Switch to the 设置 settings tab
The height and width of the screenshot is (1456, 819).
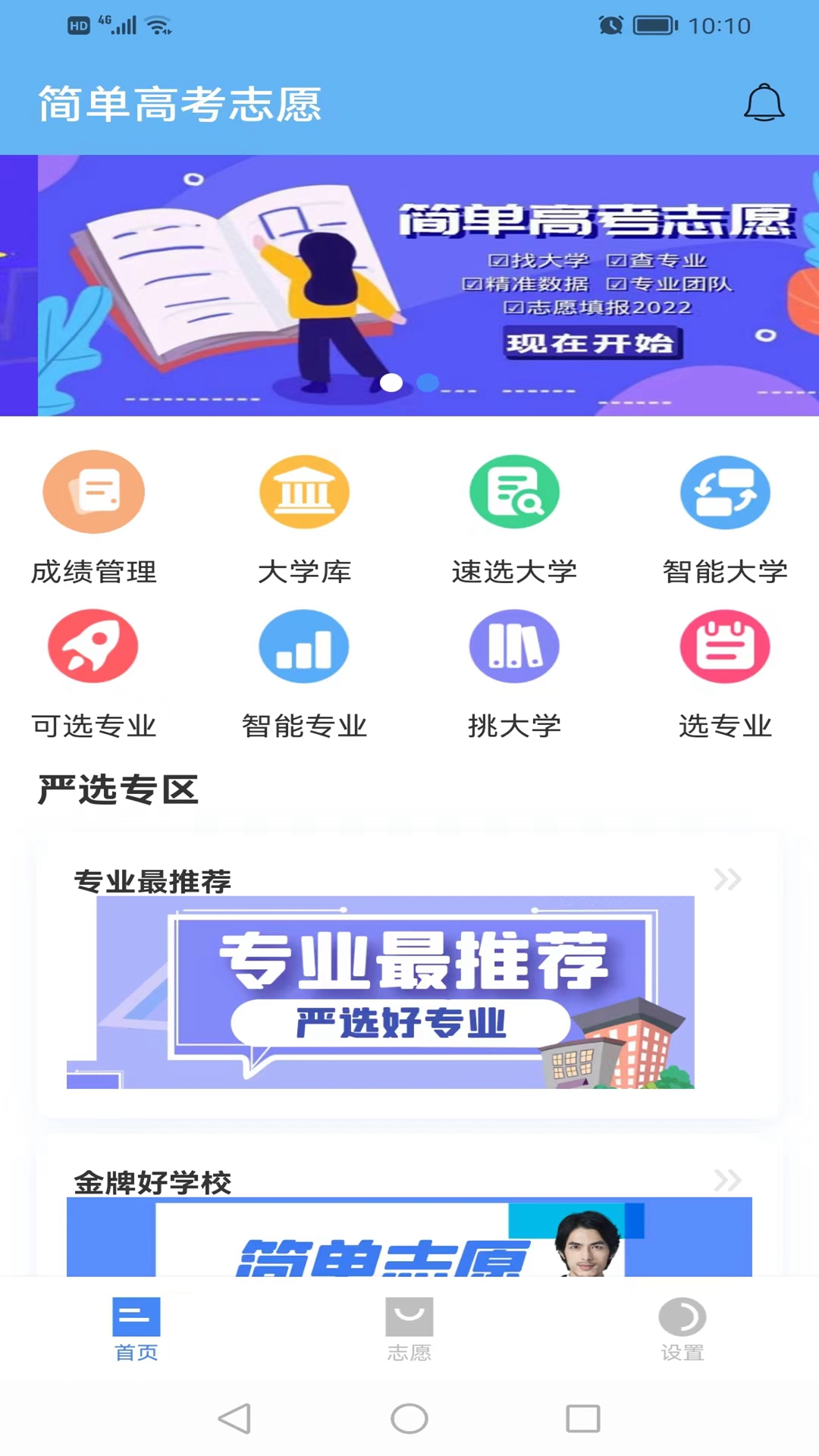tap(682, 1329)
